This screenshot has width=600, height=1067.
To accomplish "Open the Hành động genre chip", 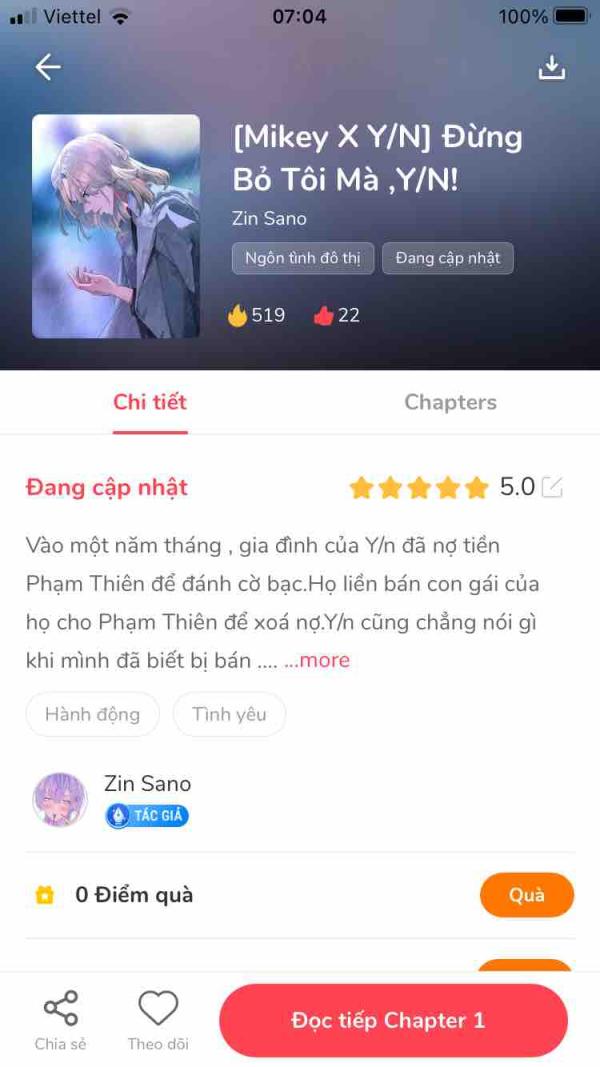I will pyautogui.click(x=92, y=714).
